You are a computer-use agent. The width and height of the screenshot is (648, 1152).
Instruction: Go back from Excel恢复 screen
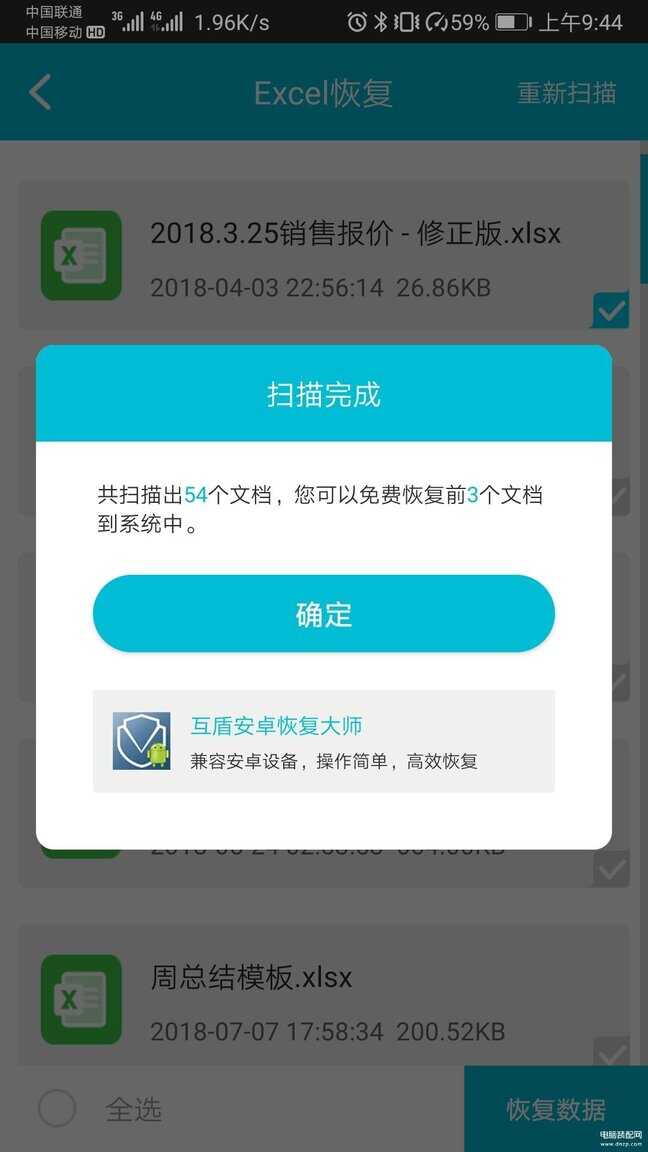[40, 93]
